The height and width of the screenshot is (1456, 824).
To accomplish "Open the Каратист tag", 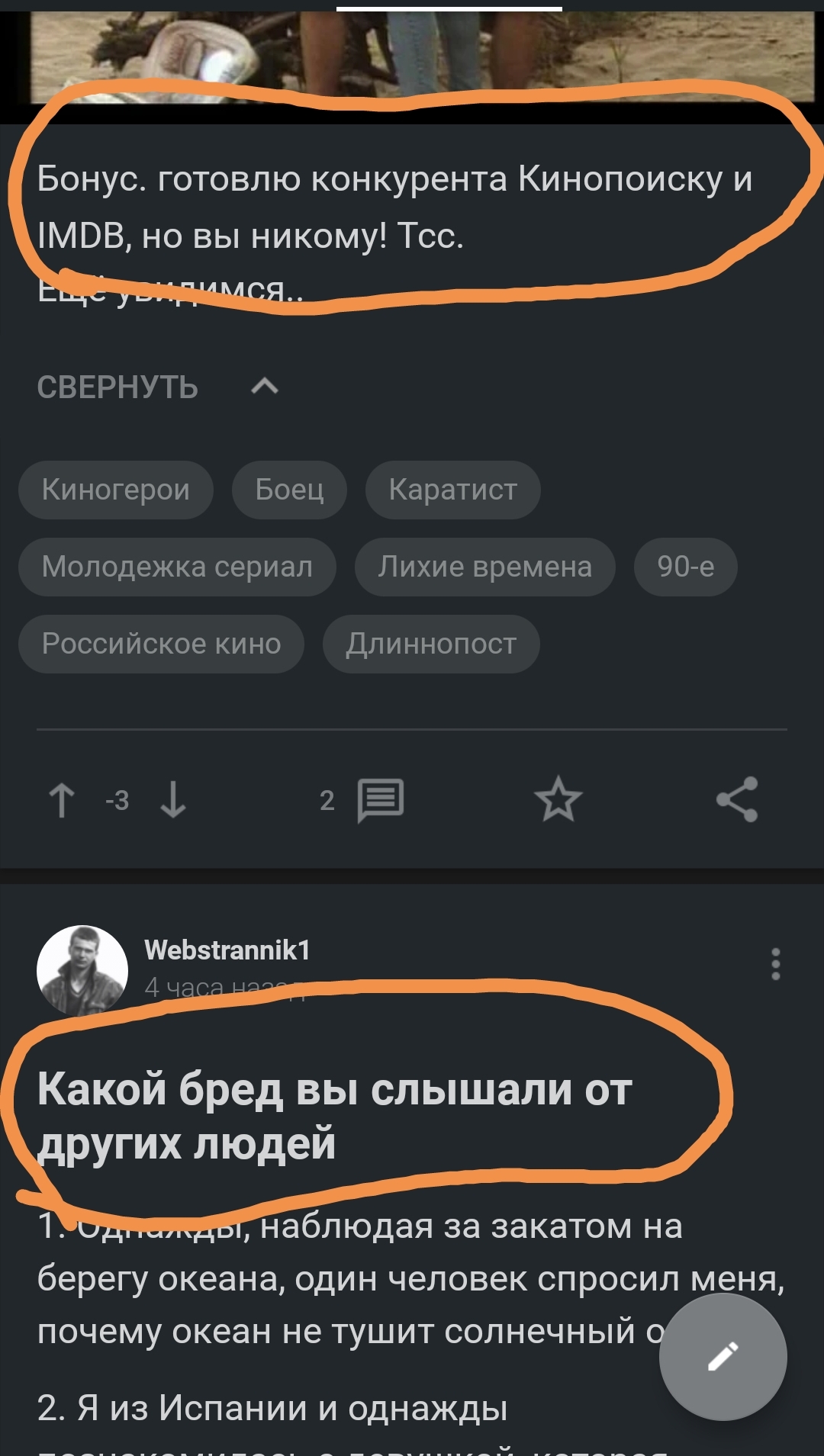I will tap(452, 490).
